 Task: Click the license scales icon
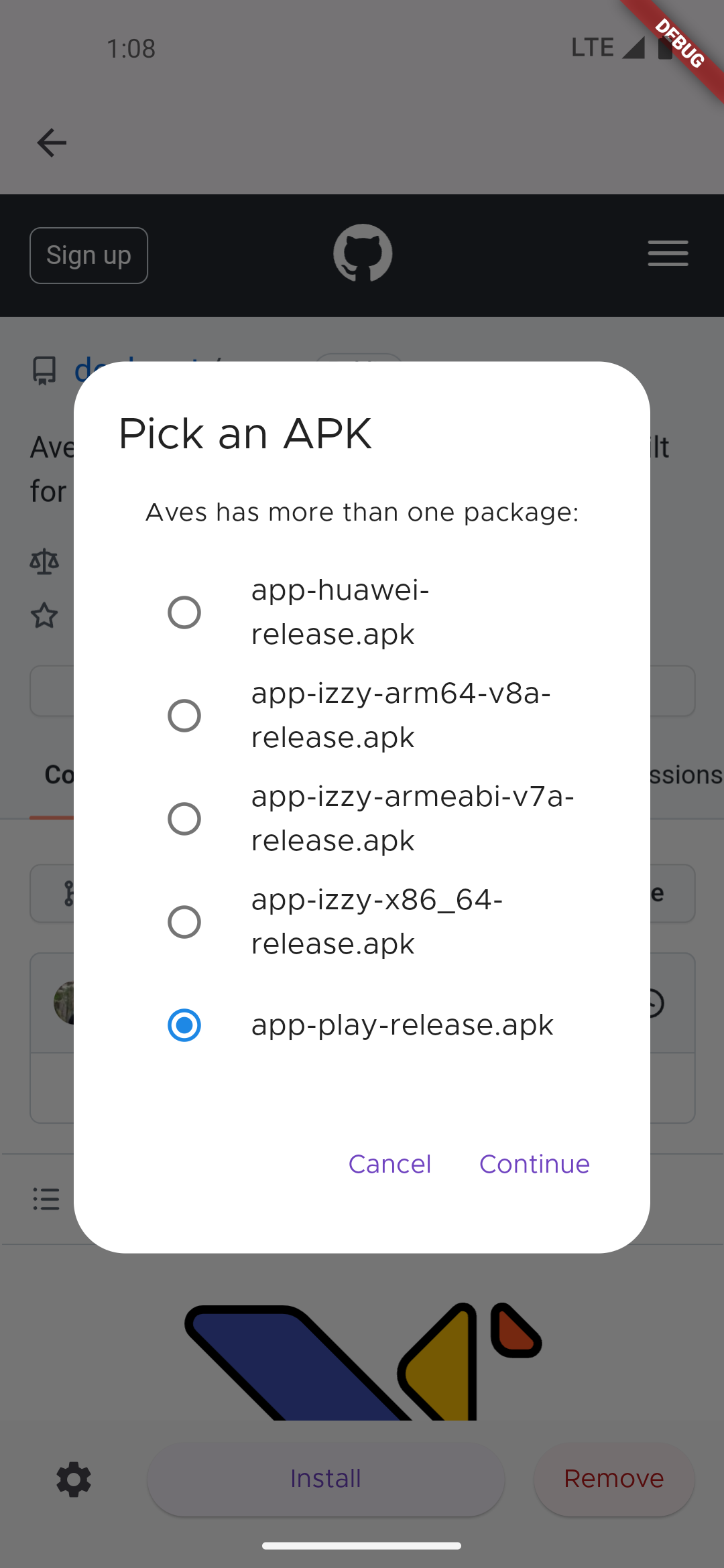click(x=44, y=562)
